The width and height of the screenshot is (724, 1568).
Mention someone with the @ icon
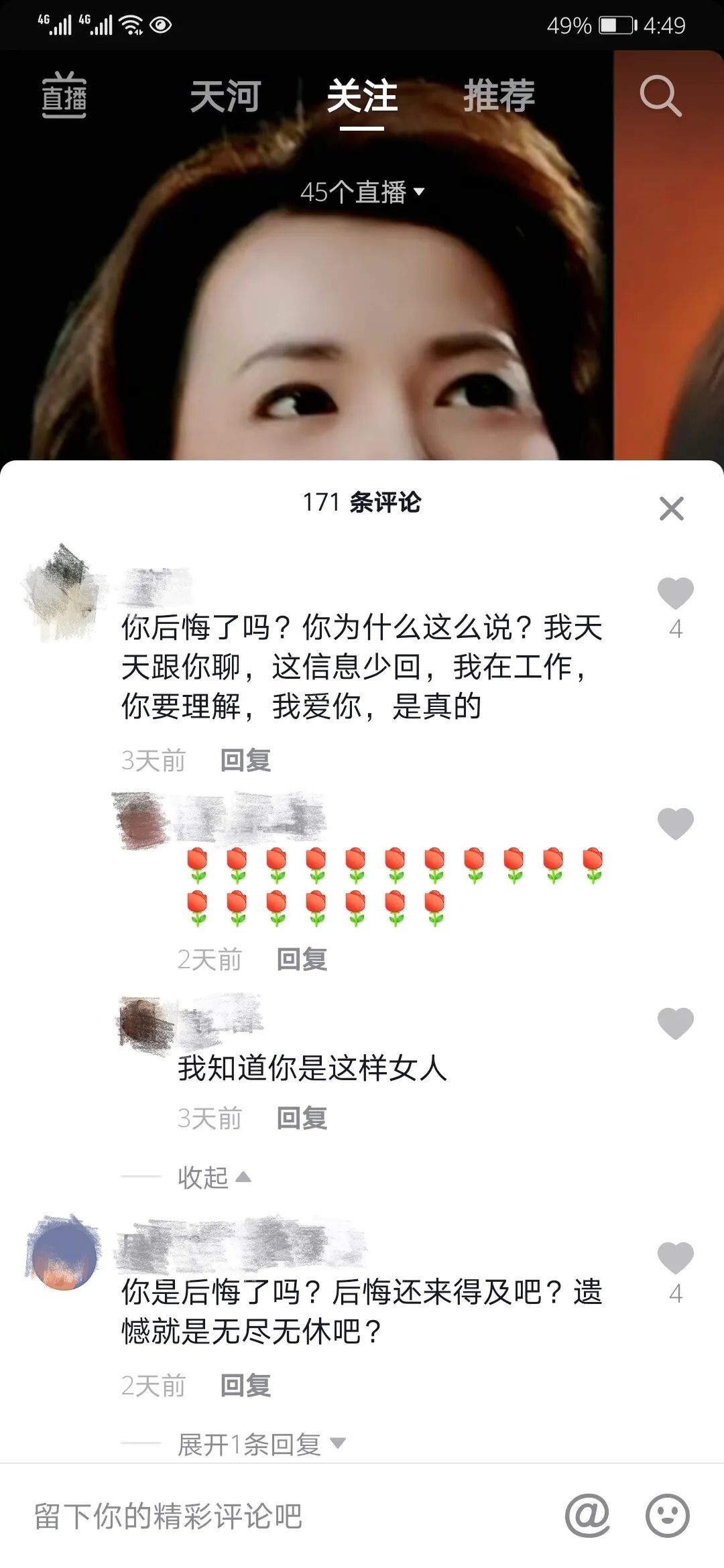(587, 1515)
